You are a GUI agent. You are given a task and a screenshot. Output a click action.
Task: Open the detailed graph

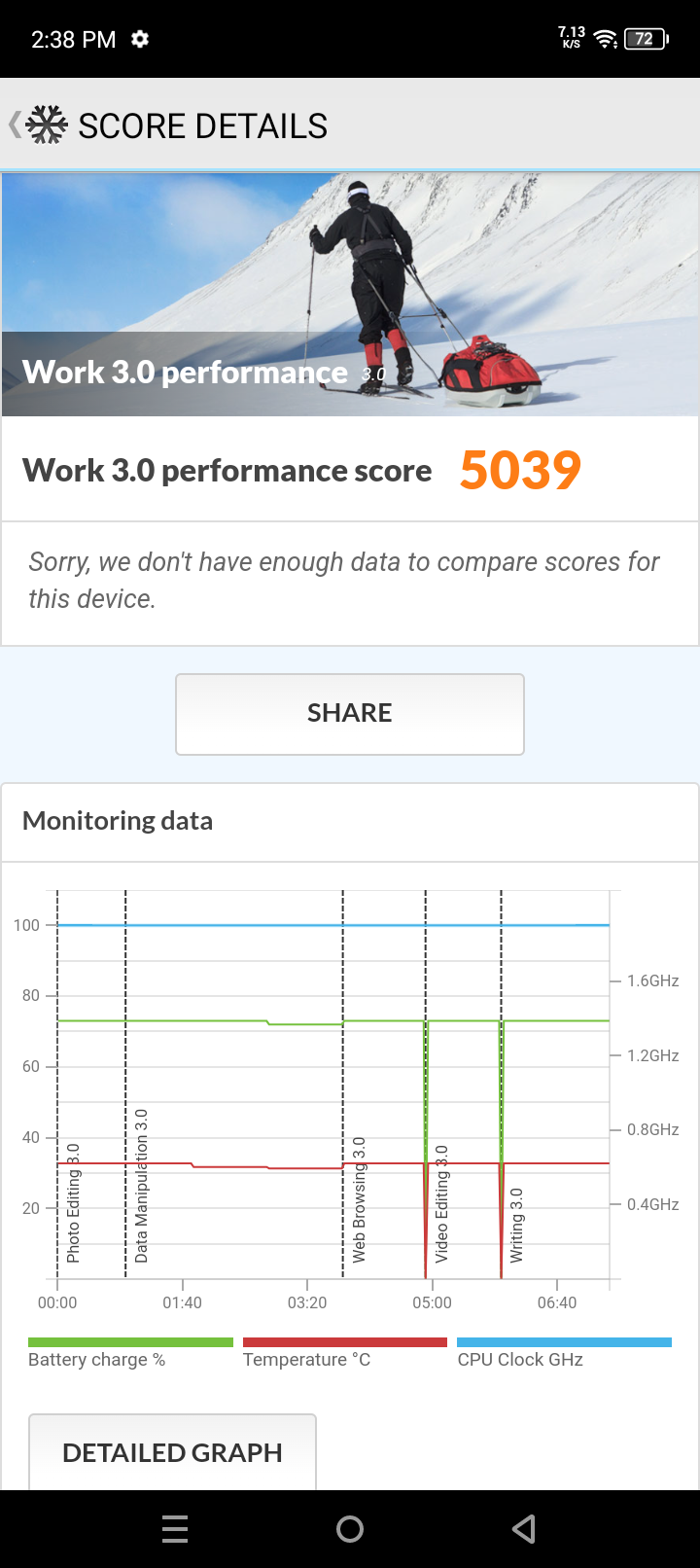tap(172, 1451)
